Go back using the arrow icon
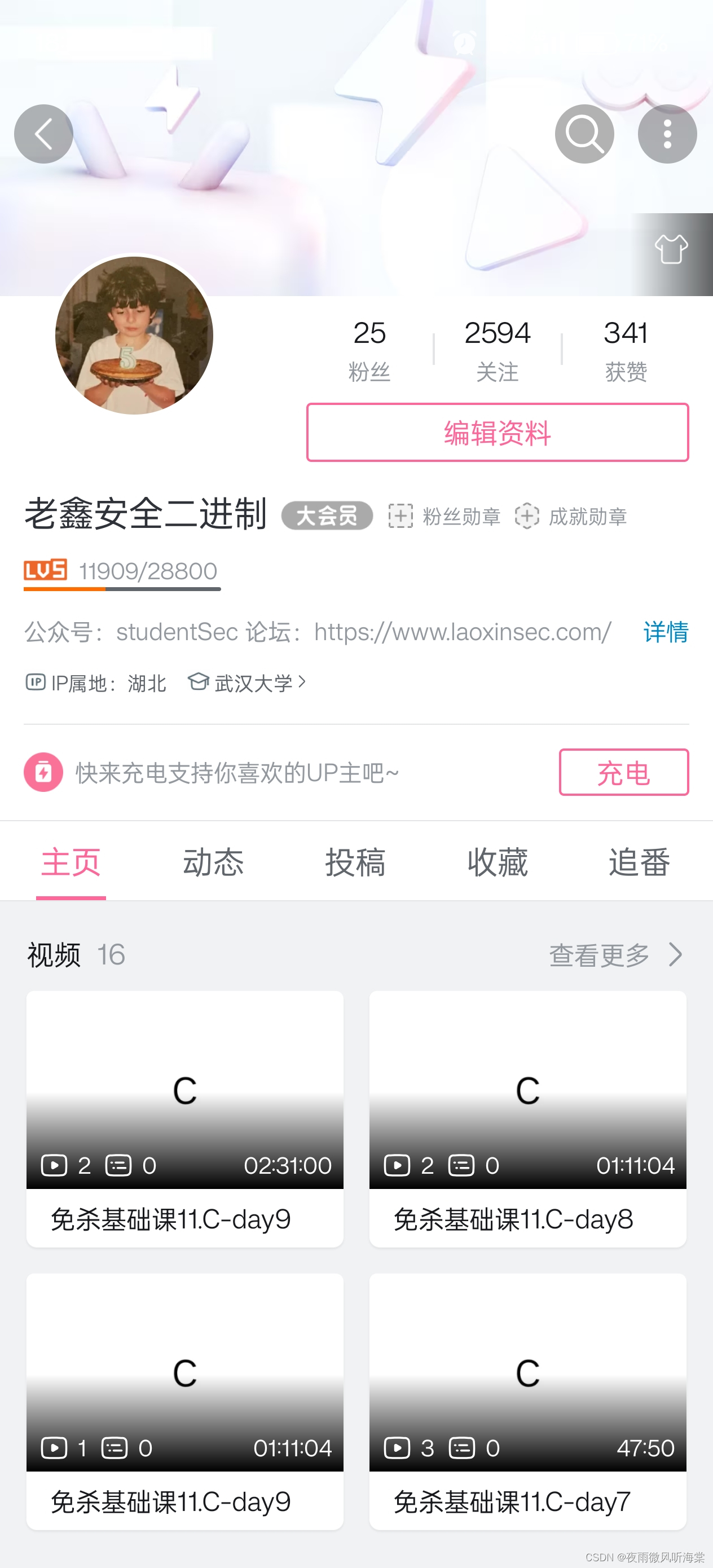 coord(43,134)
